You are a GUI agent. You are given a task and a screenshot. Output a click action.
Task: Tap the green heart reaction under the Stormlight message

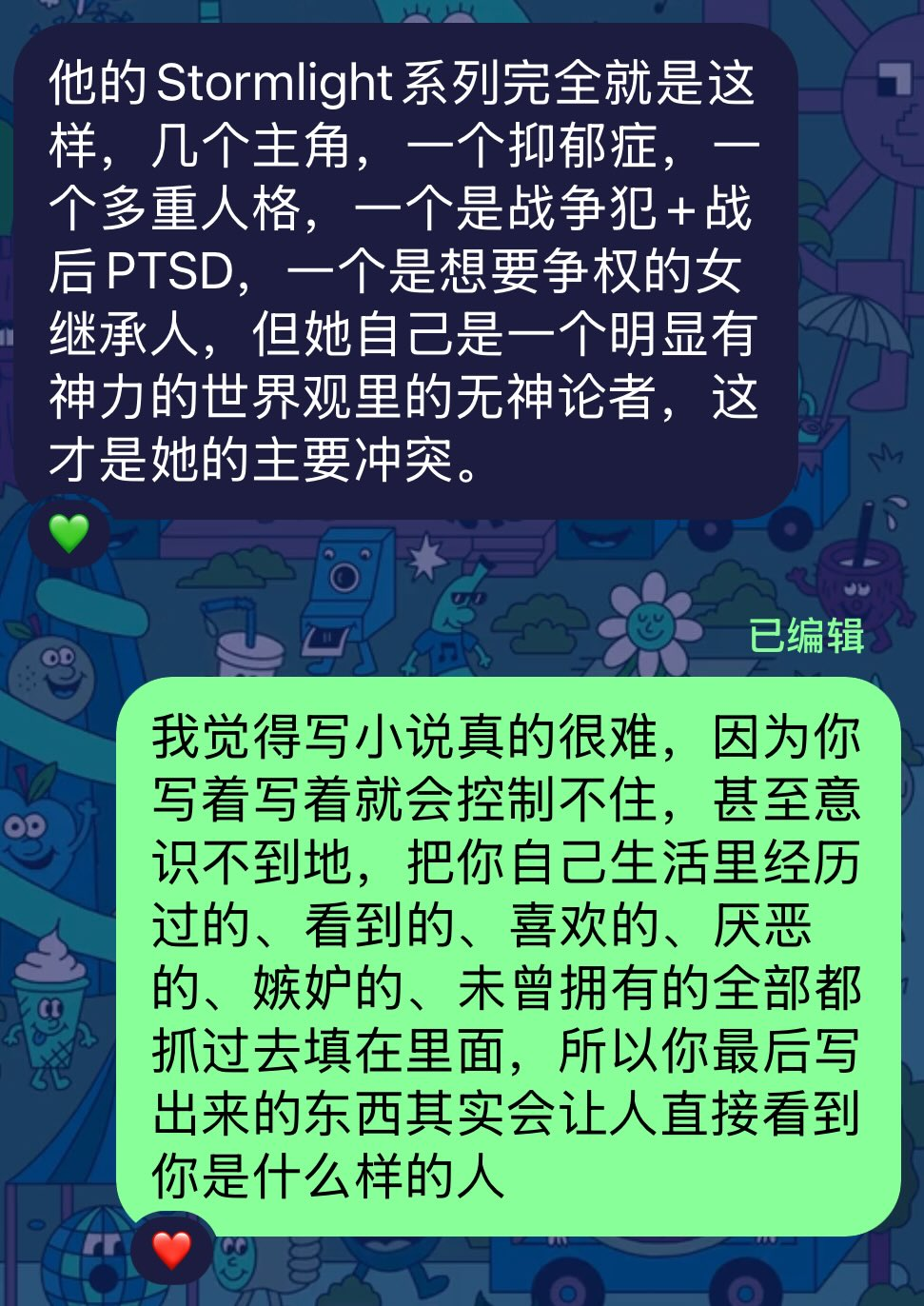coord(69,532)
